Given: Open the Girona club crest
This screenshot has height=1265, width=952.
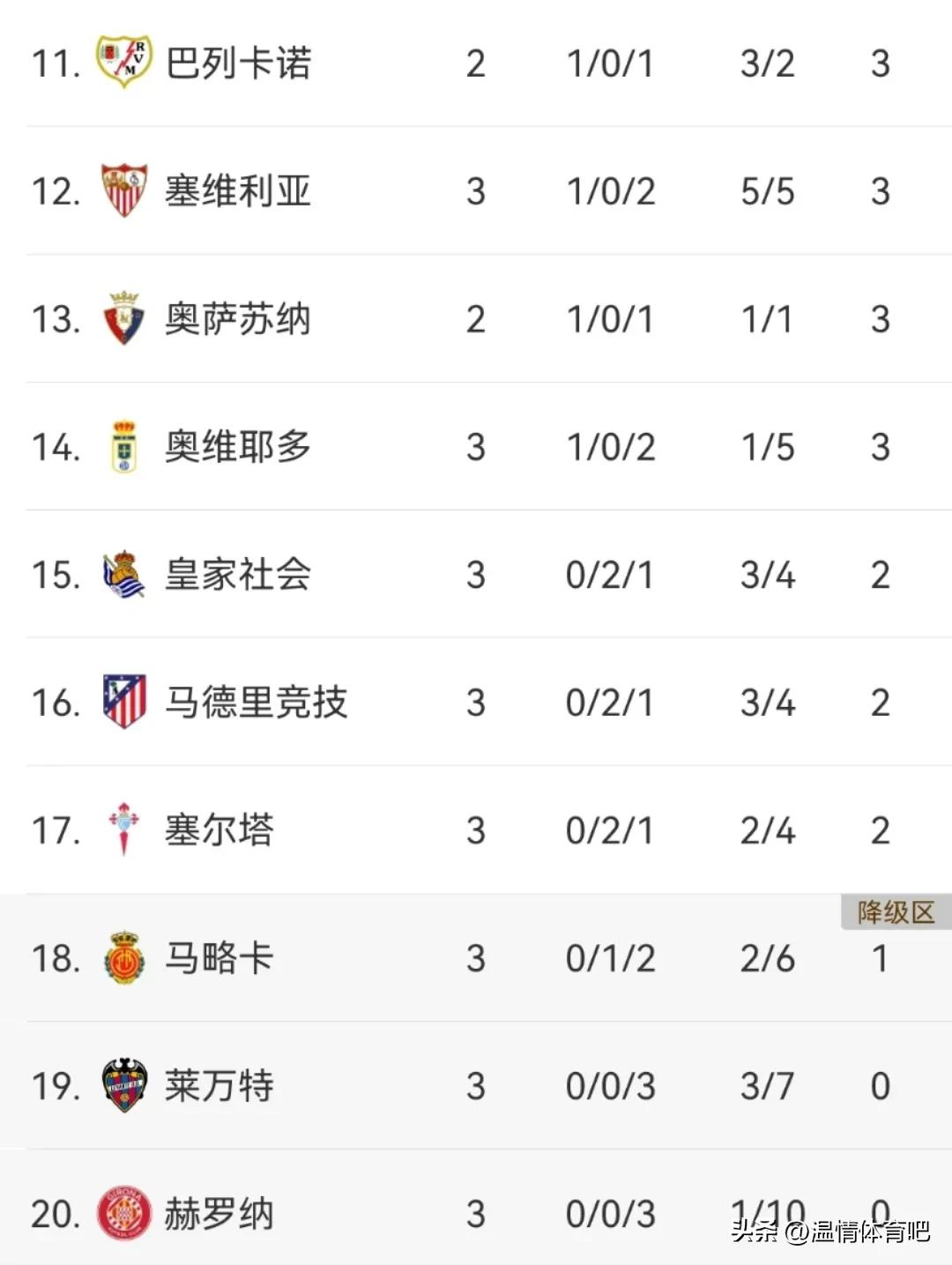Looking at the screenshot, I should click(x=123, y=1214).
